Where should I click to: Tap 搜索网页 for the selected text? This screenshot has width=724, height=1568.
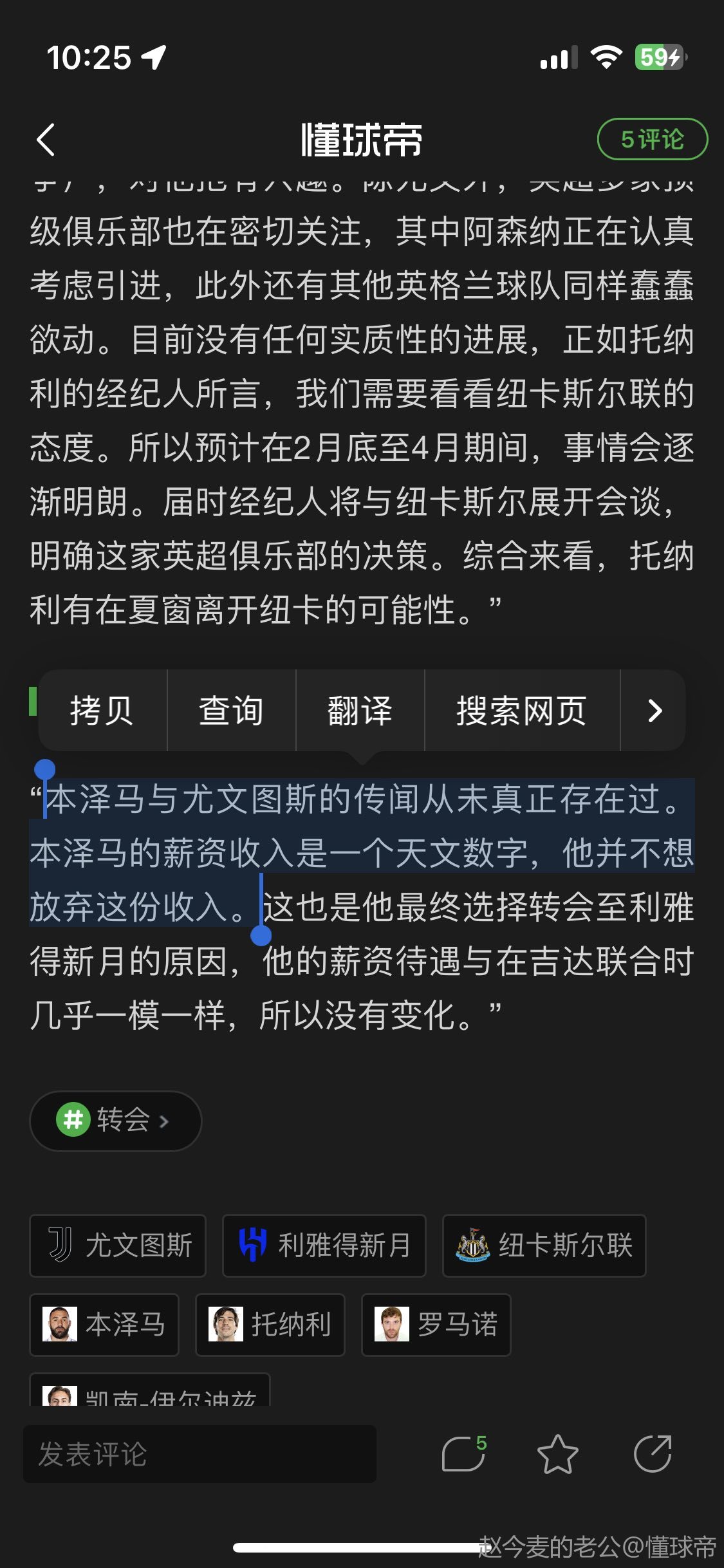click(521, 711)
